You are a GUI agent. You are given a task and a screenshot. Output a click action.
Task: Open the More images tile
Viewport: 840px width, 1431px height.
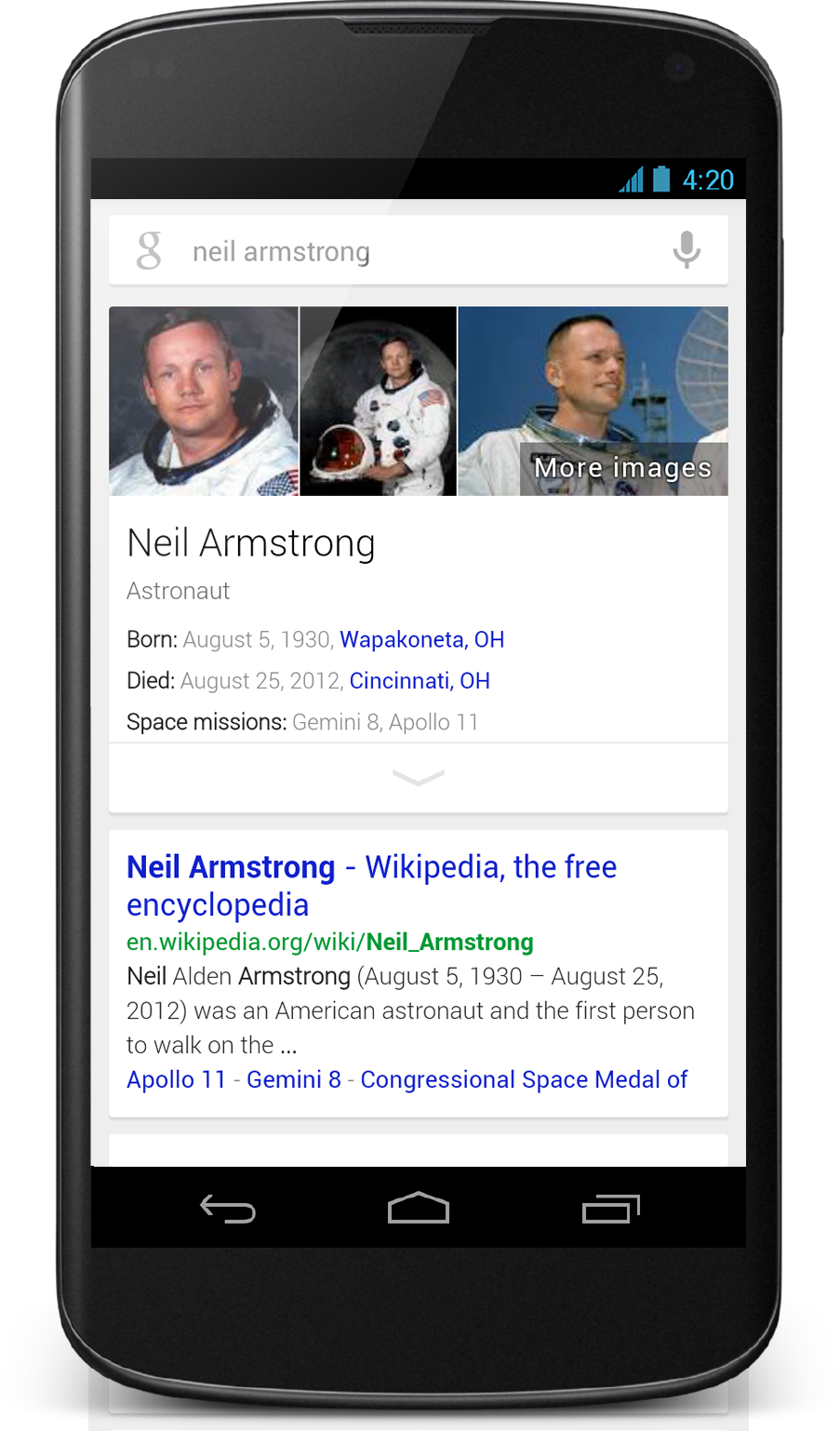point(622,468)
